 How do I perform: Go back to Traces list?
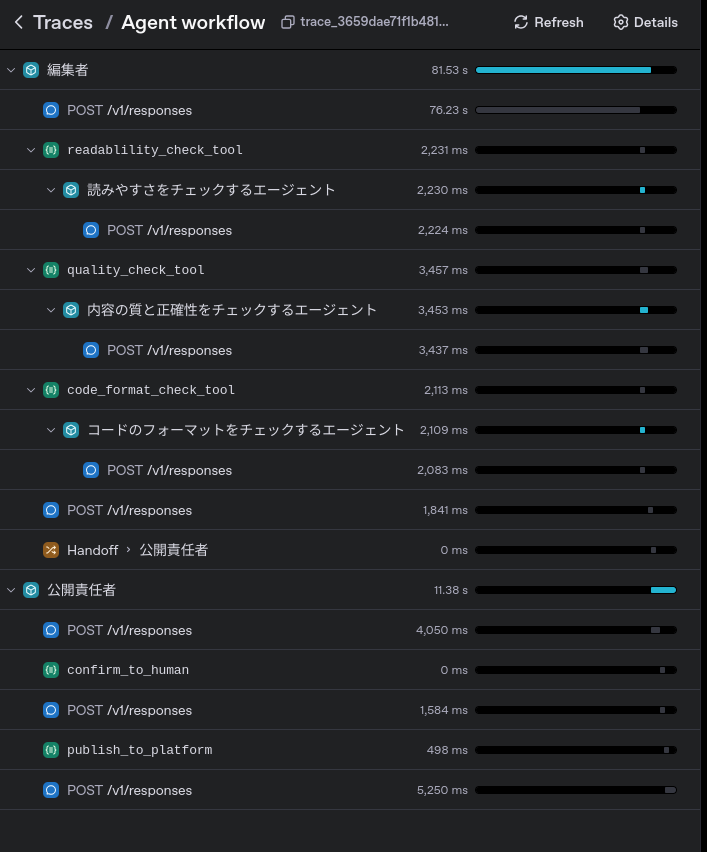(x=19, y=22)
